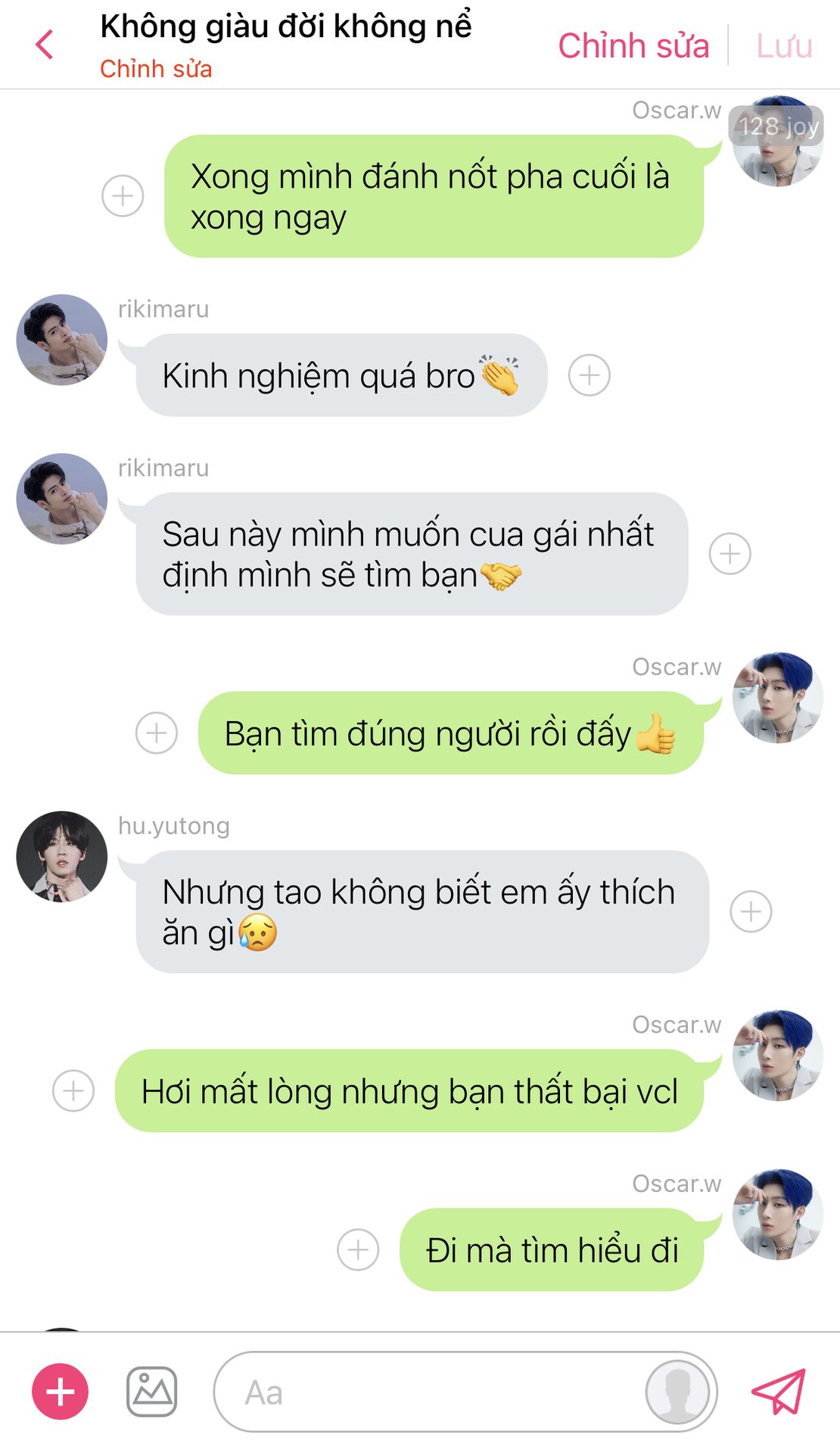Tap plus beside "Hơi mất lòng" message
840x1453 pixels.
pos(73,1091)
